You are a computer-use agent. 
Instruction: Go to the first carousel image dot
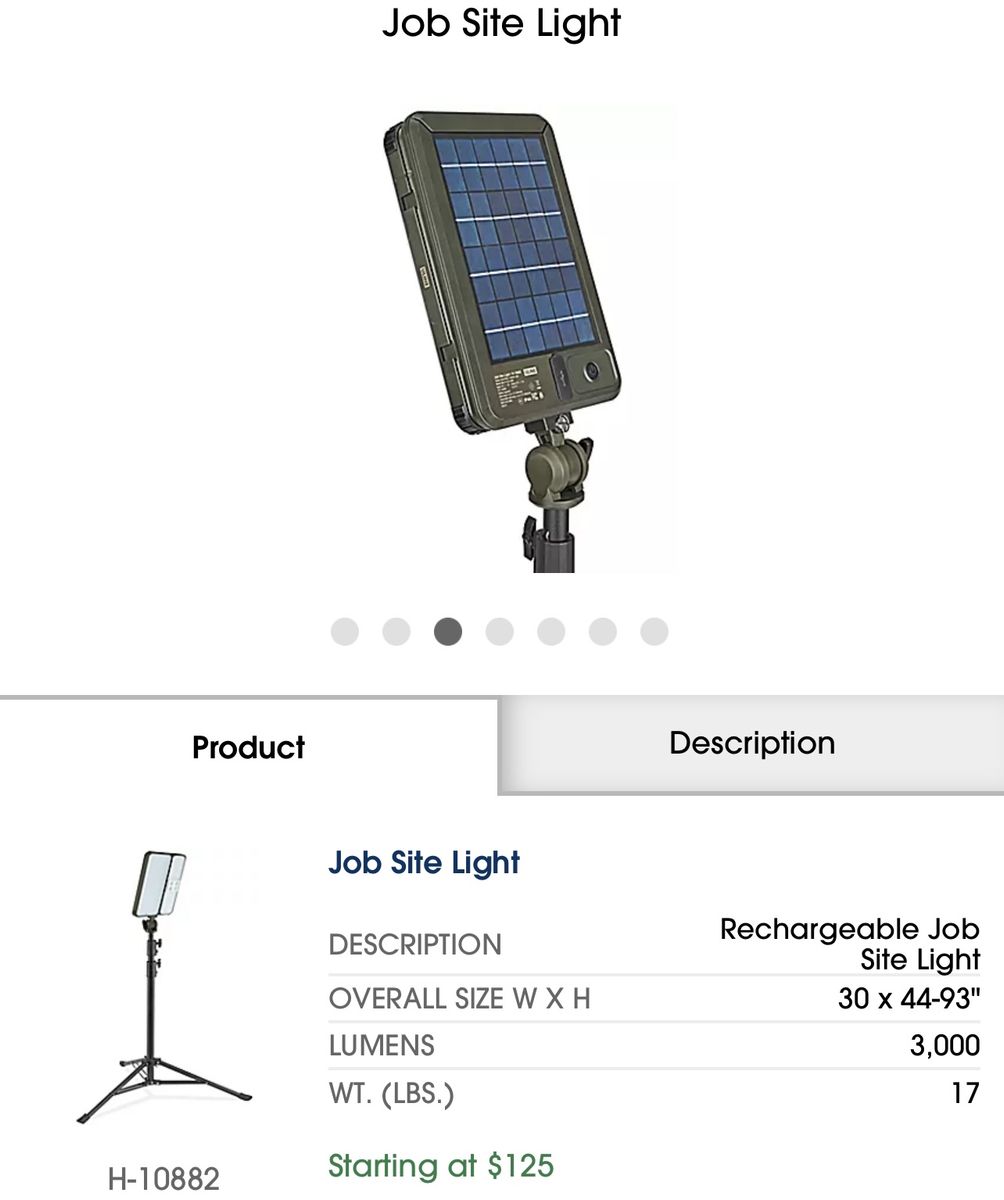click(x=345, y=632)
